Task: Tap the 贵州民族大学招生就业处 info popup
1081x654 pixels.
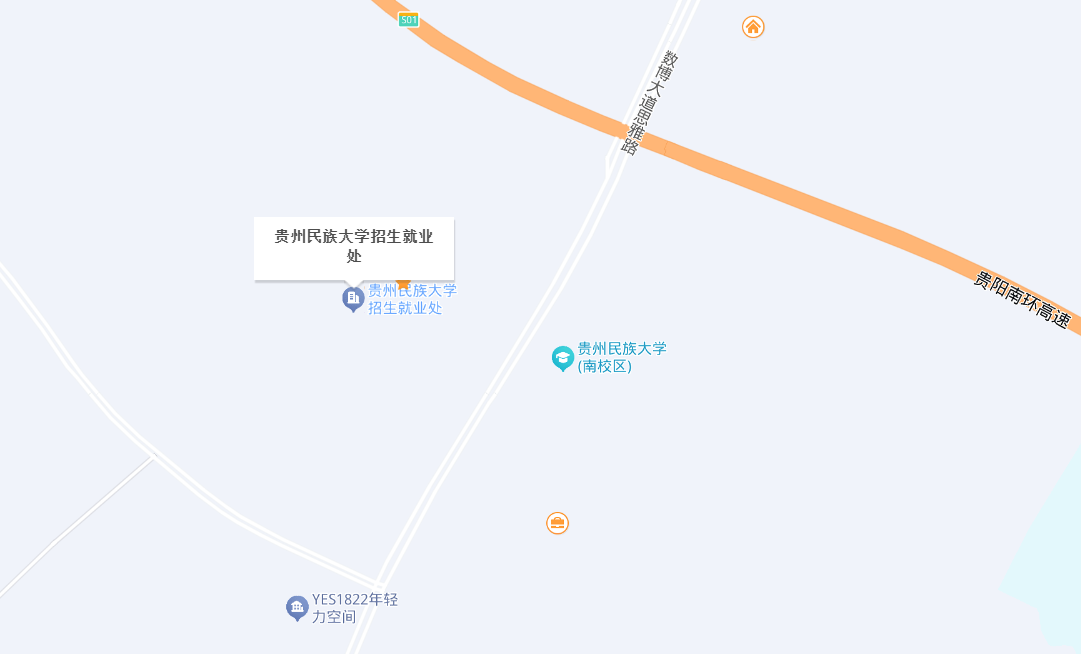Action: tap(354, 247)
